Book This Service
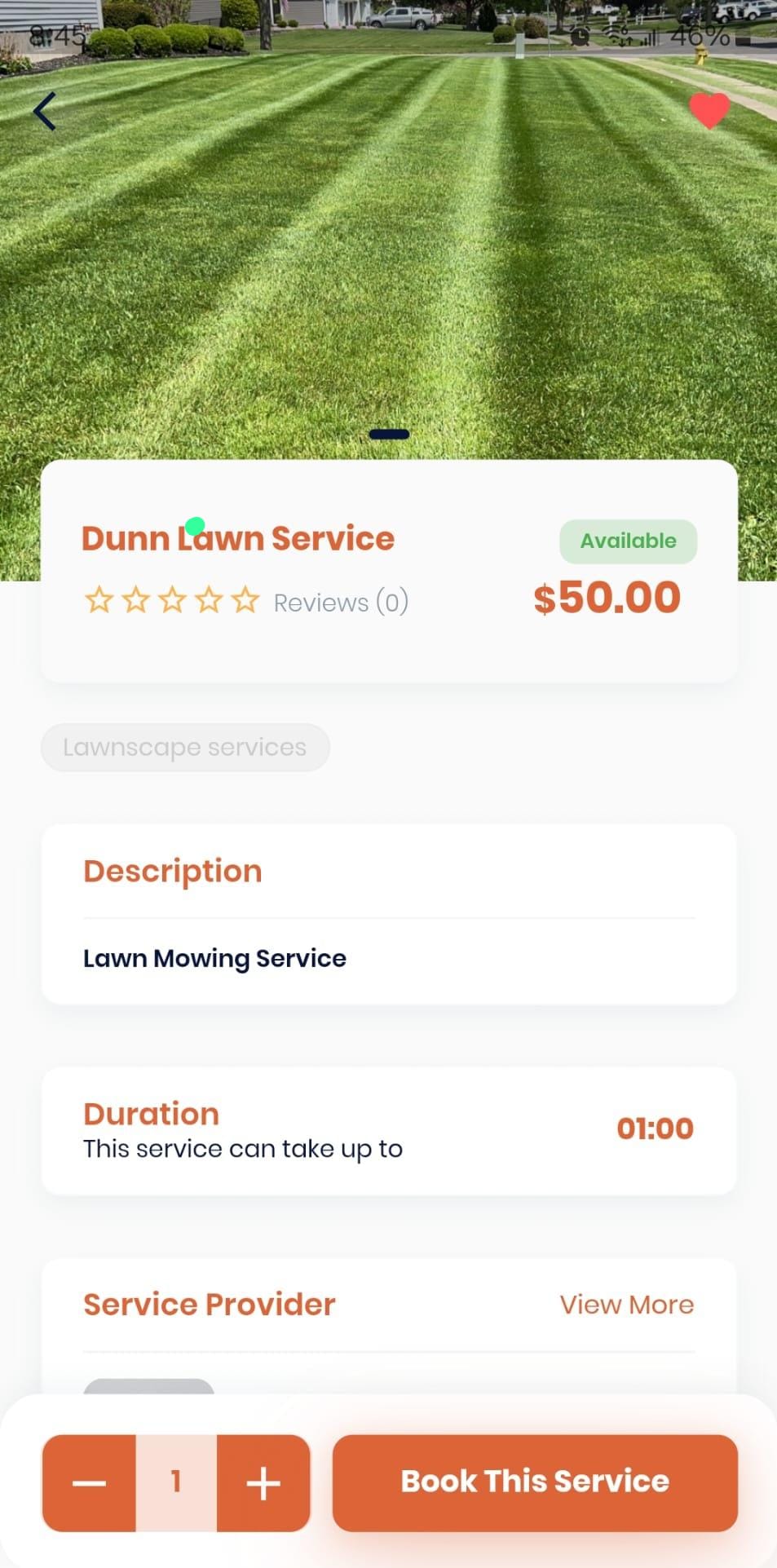The image size is (777, 1568). tap(535, 1482)
